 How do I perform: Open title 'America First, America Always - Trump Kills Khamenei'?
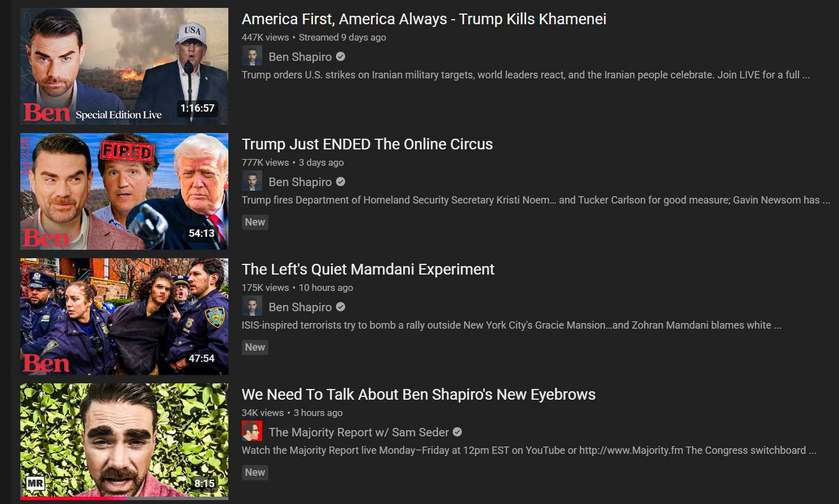[424, 19]
